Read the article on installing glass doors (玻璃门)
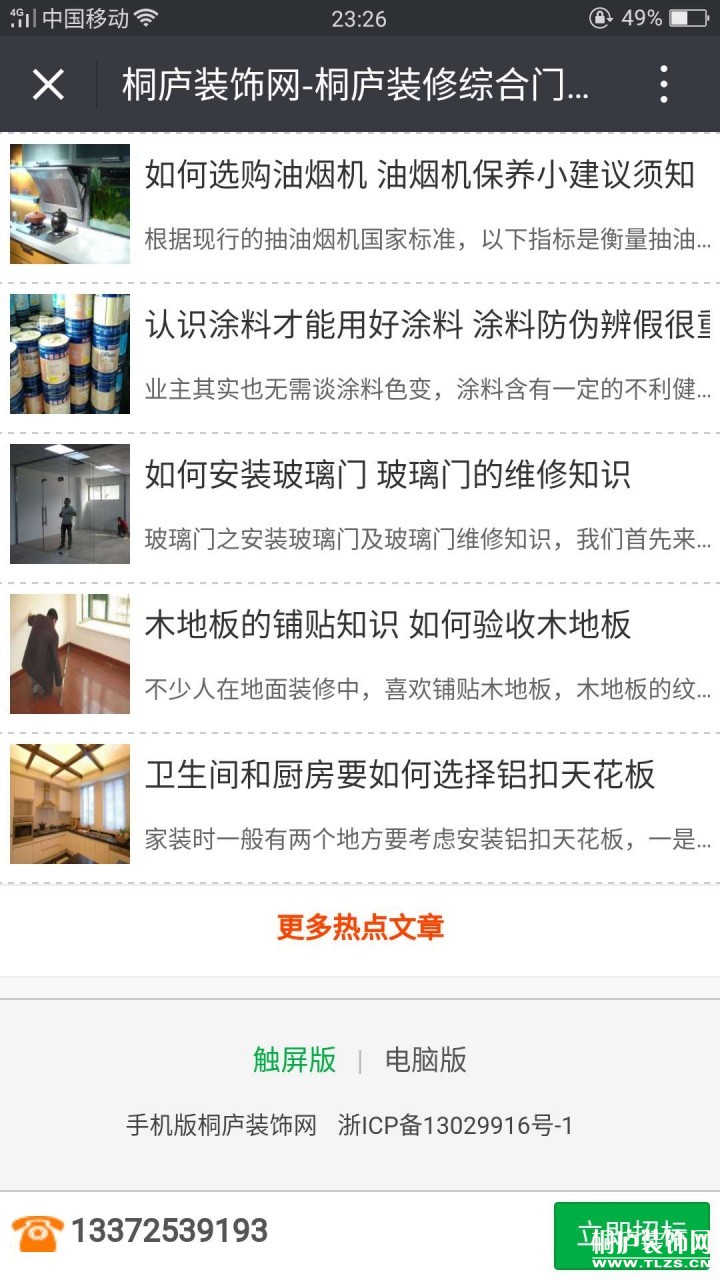 [x=388, y=476]
